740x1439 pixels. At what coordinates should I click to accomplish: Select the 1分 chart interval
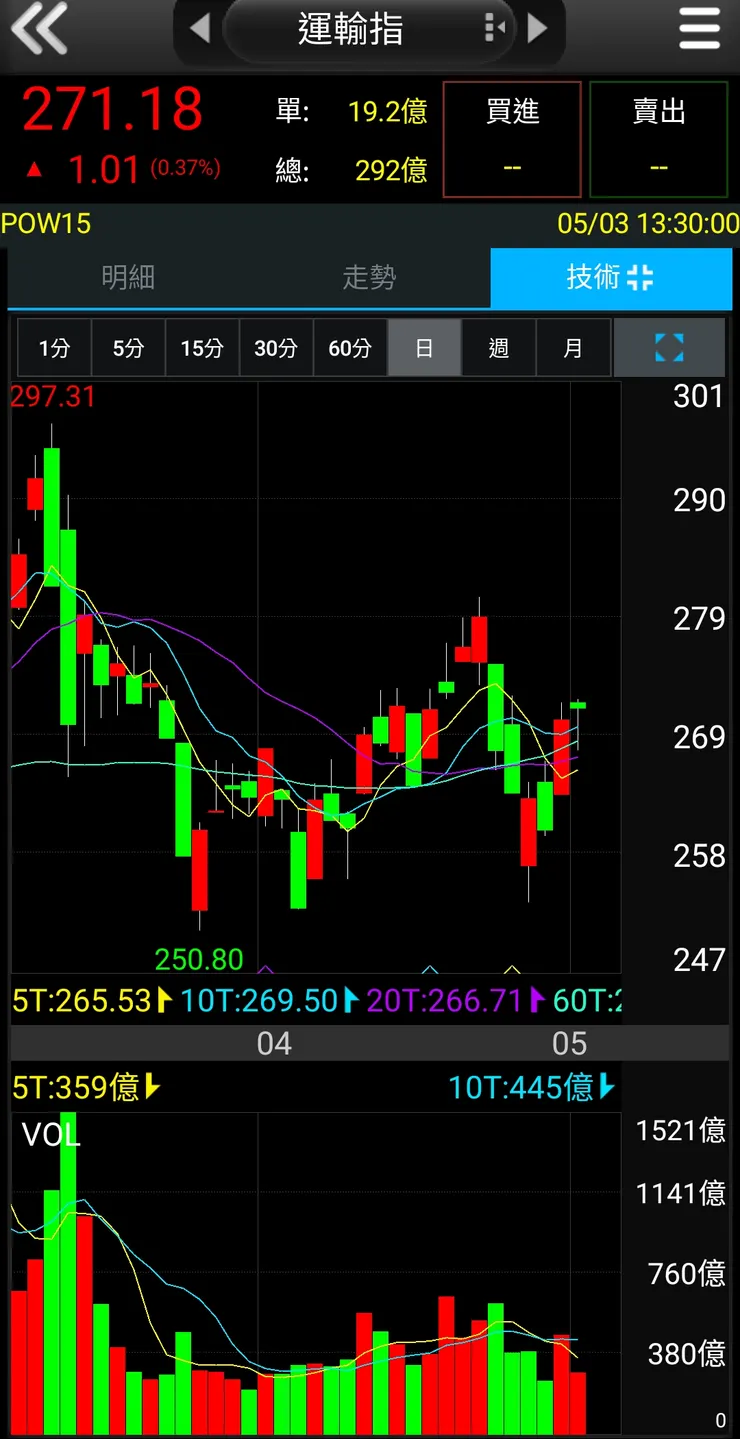[x=54, y=348]
